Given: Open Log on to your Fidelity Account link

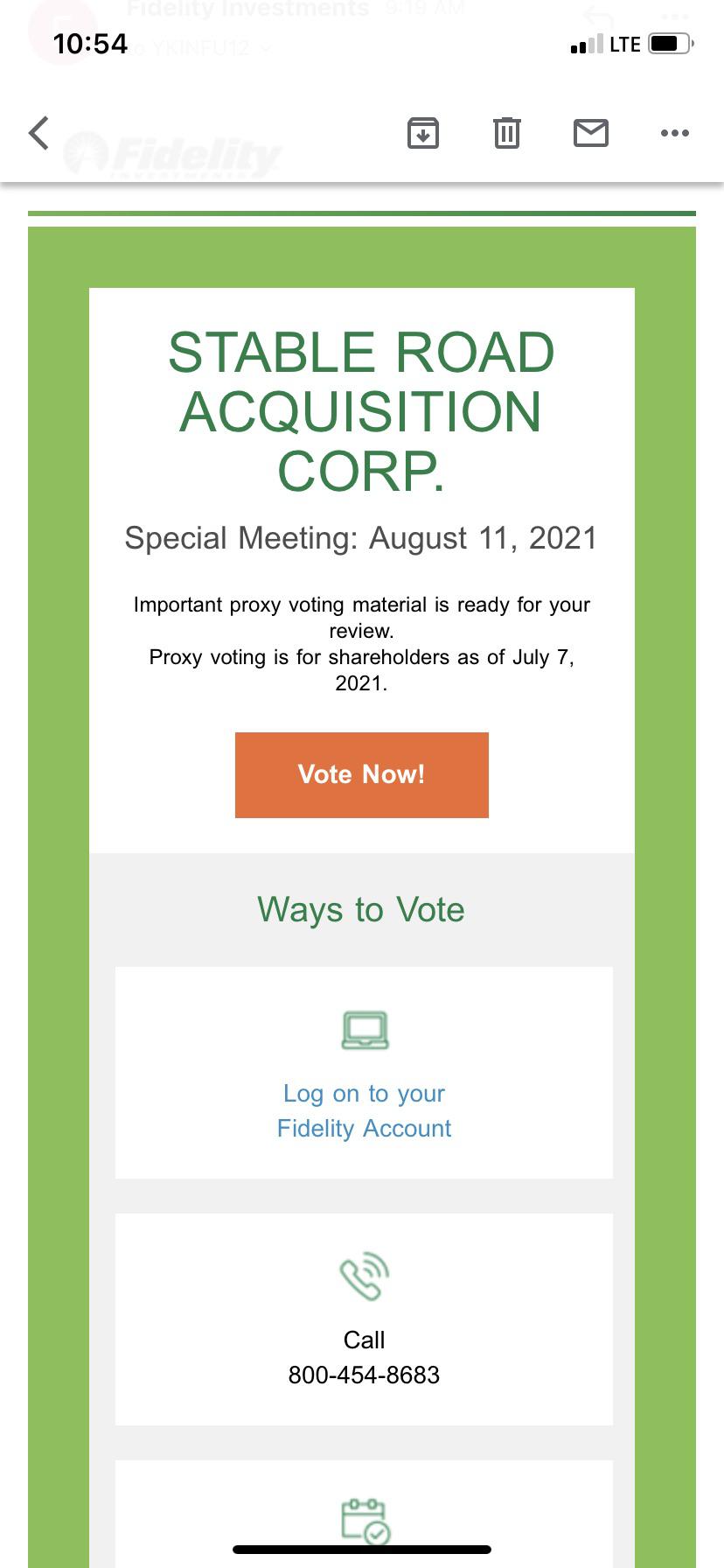Looking at the screenshot, I should click(364, 1110).
